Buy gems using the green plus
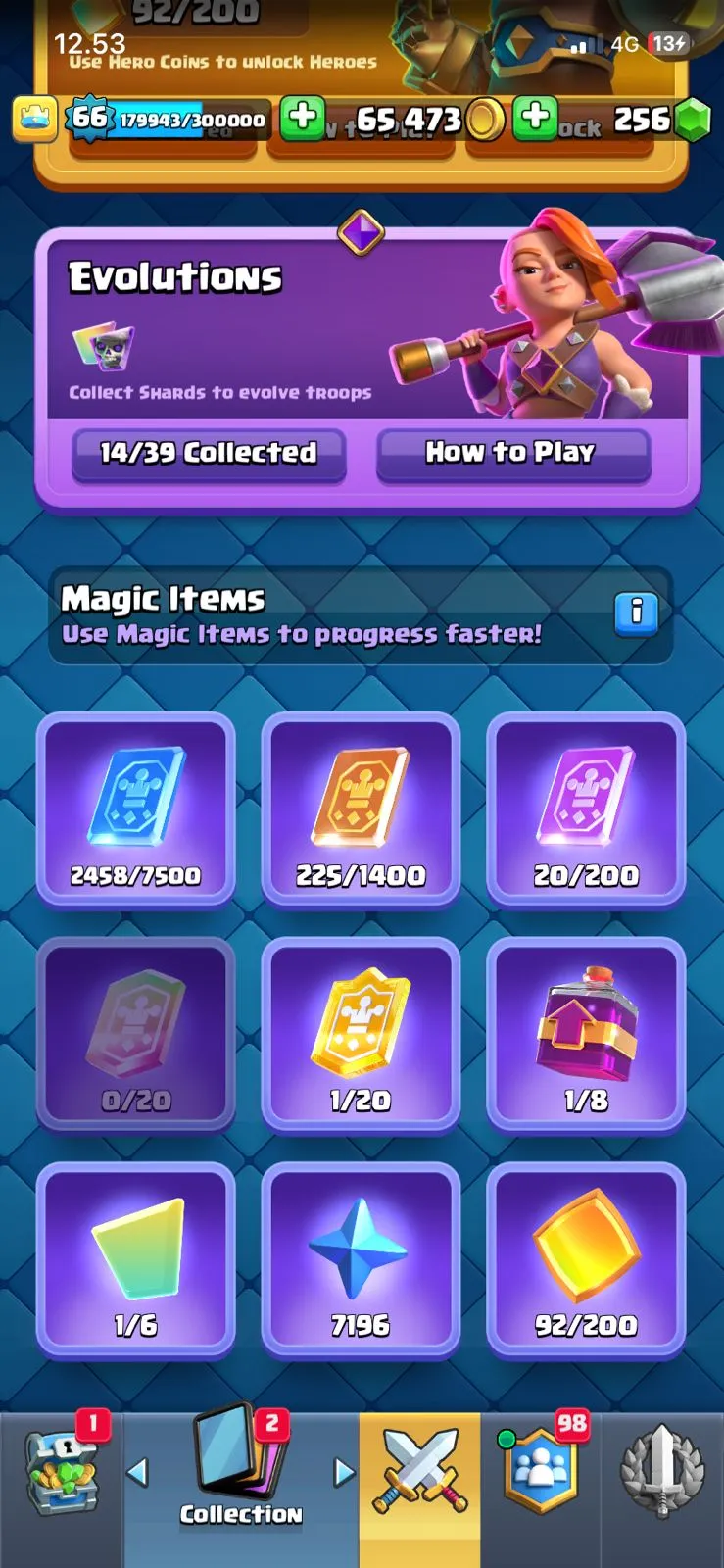 click(535, 118)
